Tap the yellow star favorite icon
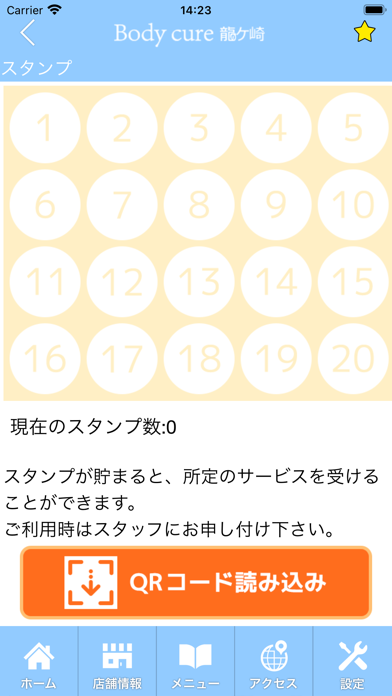Screen dimensions: 392x696 click(364, 32)
